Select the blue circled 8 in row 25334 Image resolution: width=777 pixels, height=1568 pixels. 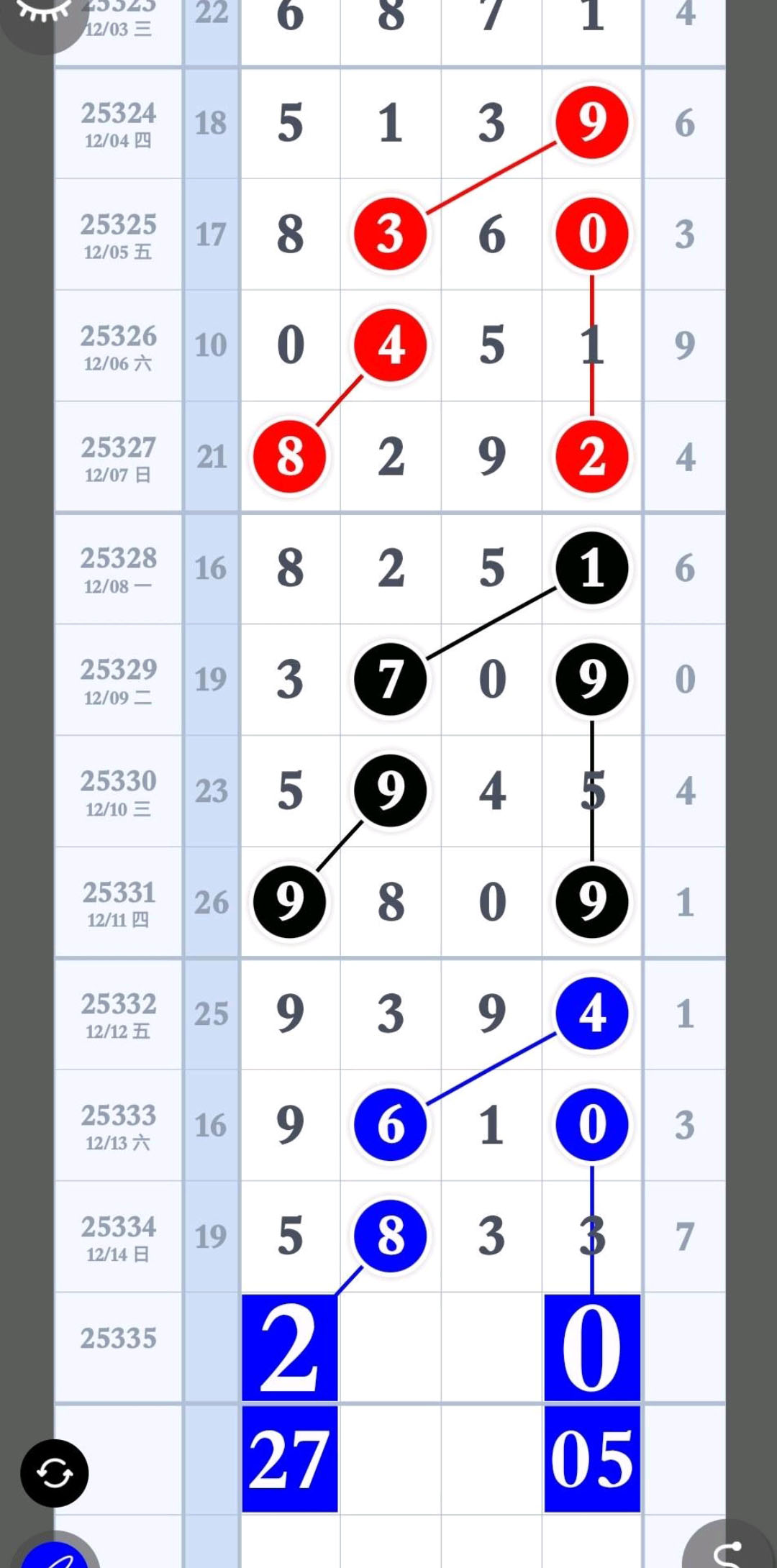pos(389,1237)
